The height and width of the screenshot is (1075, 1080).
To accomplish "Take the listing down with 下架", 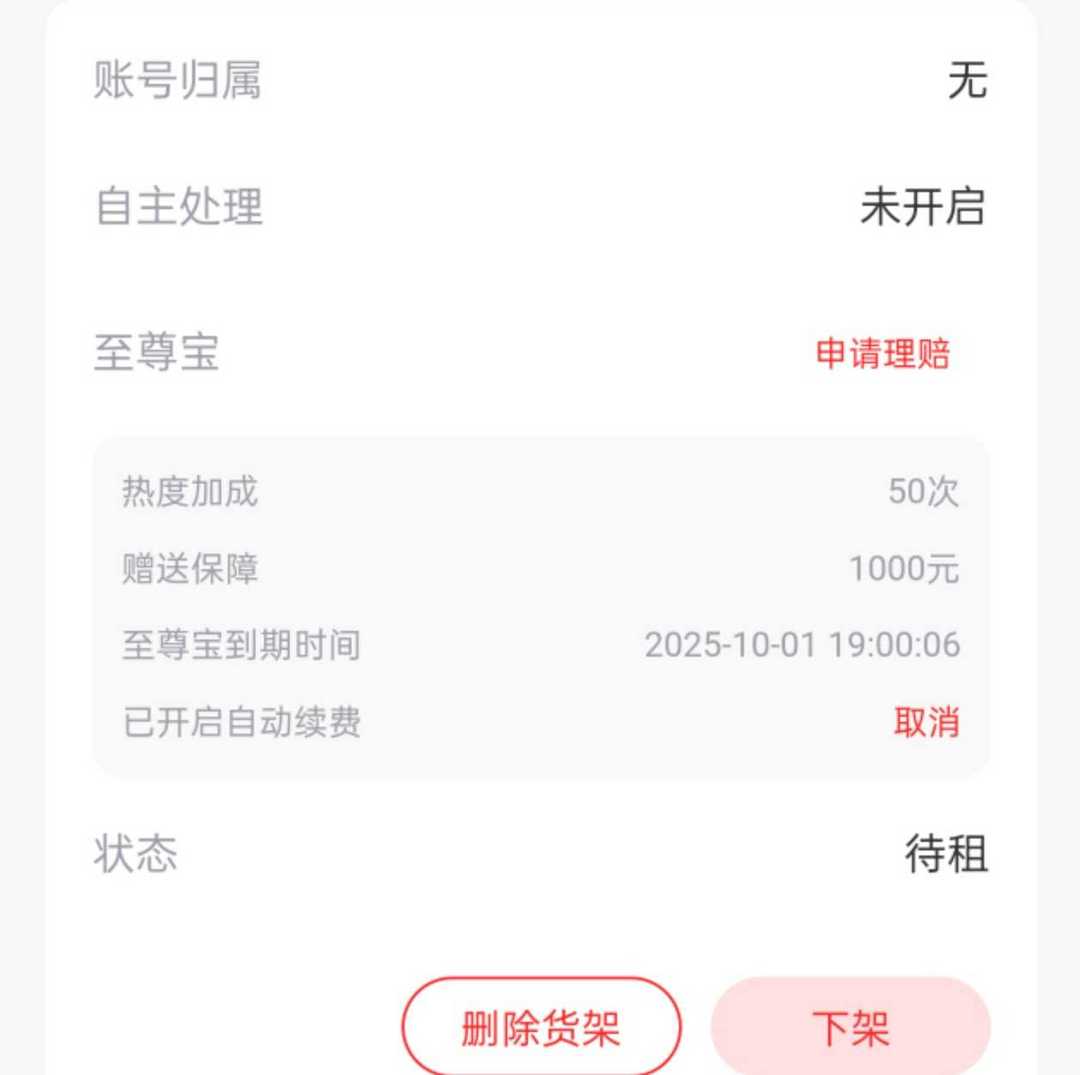I will pyautogui.click(x=850, y=1028).
